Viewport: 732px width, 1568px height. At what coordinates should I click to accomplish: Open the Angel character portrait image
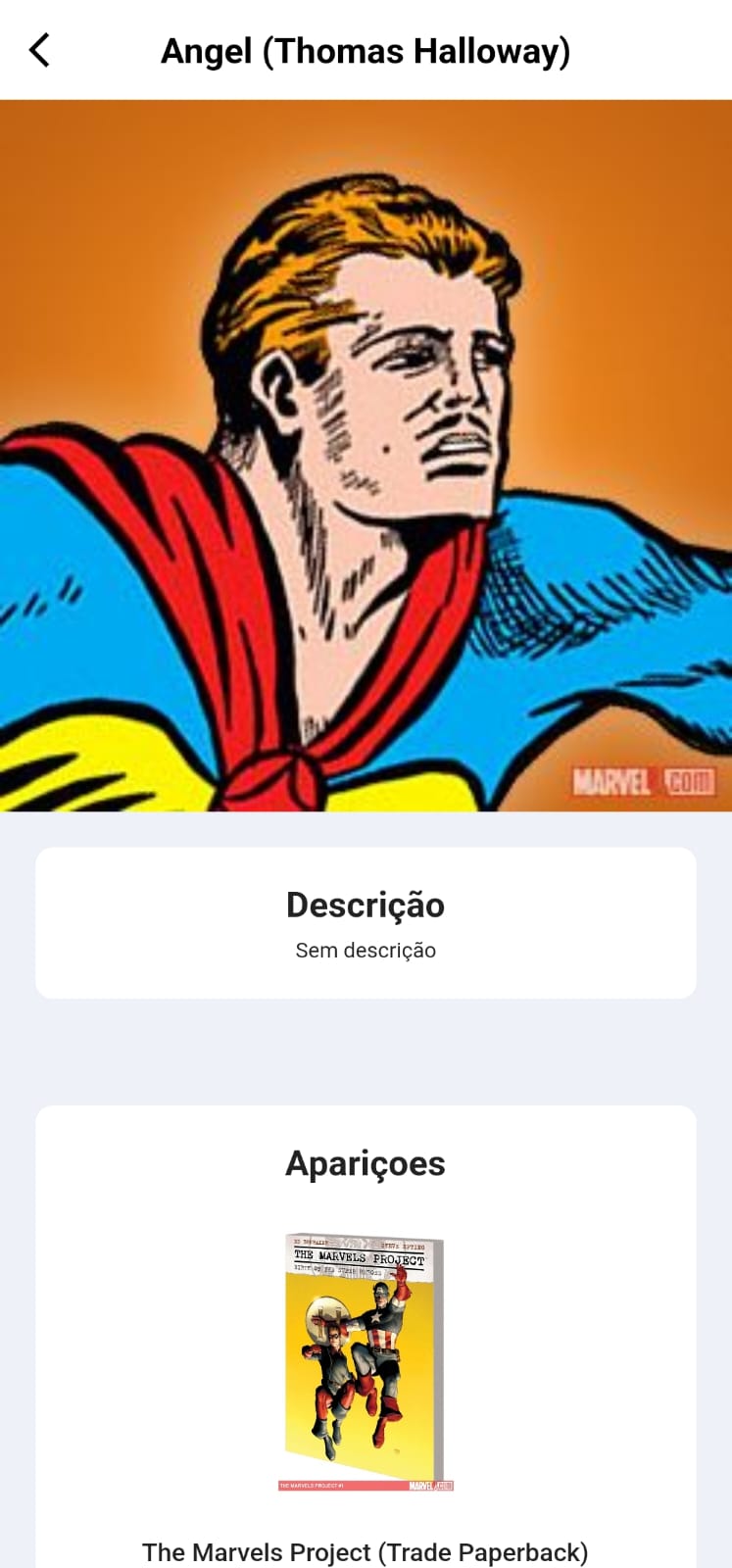pyautogui.click(x=366, y=456)
